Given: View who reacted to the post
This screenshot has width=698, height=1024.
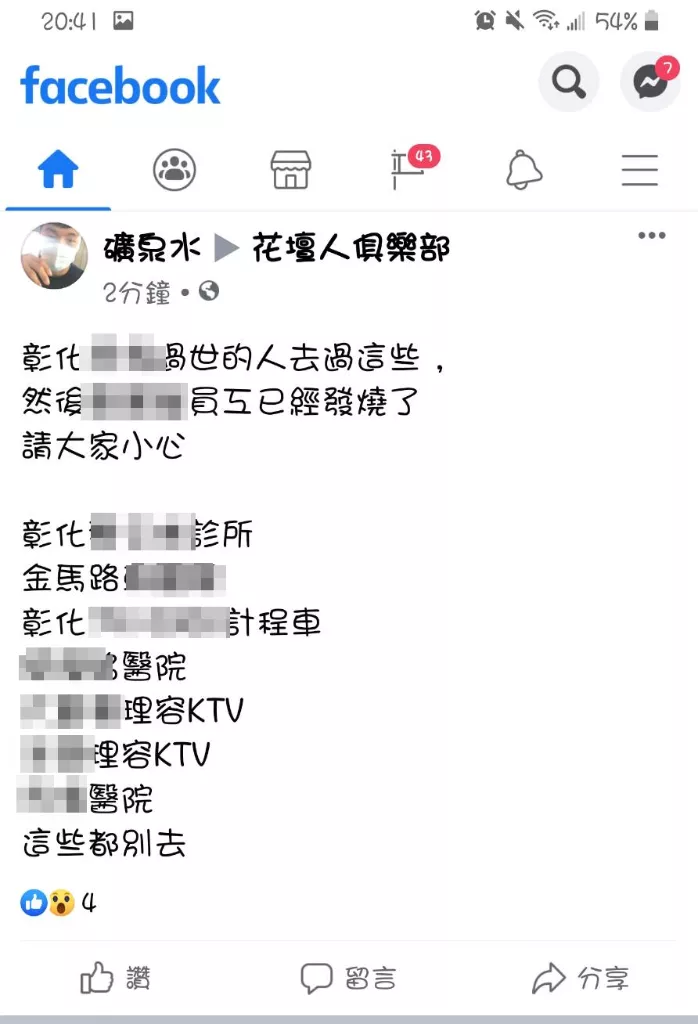Looking at the screenshot, I should (x=58, y=903).
